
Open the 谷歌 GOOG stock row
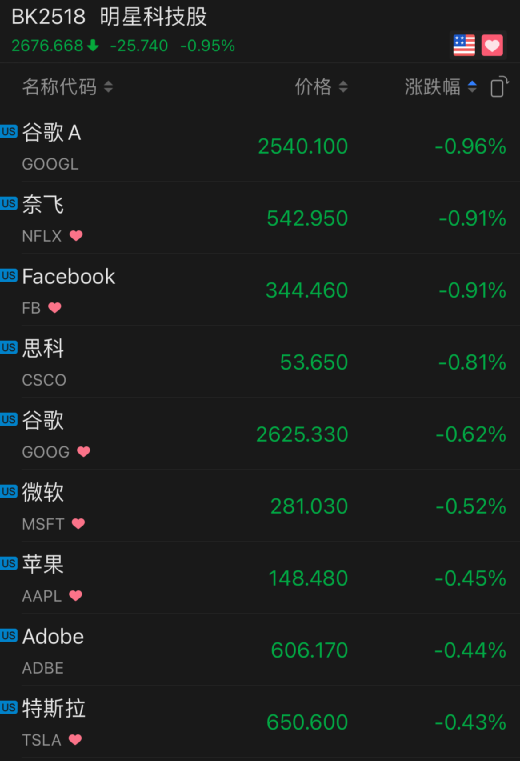pos(260,434)
